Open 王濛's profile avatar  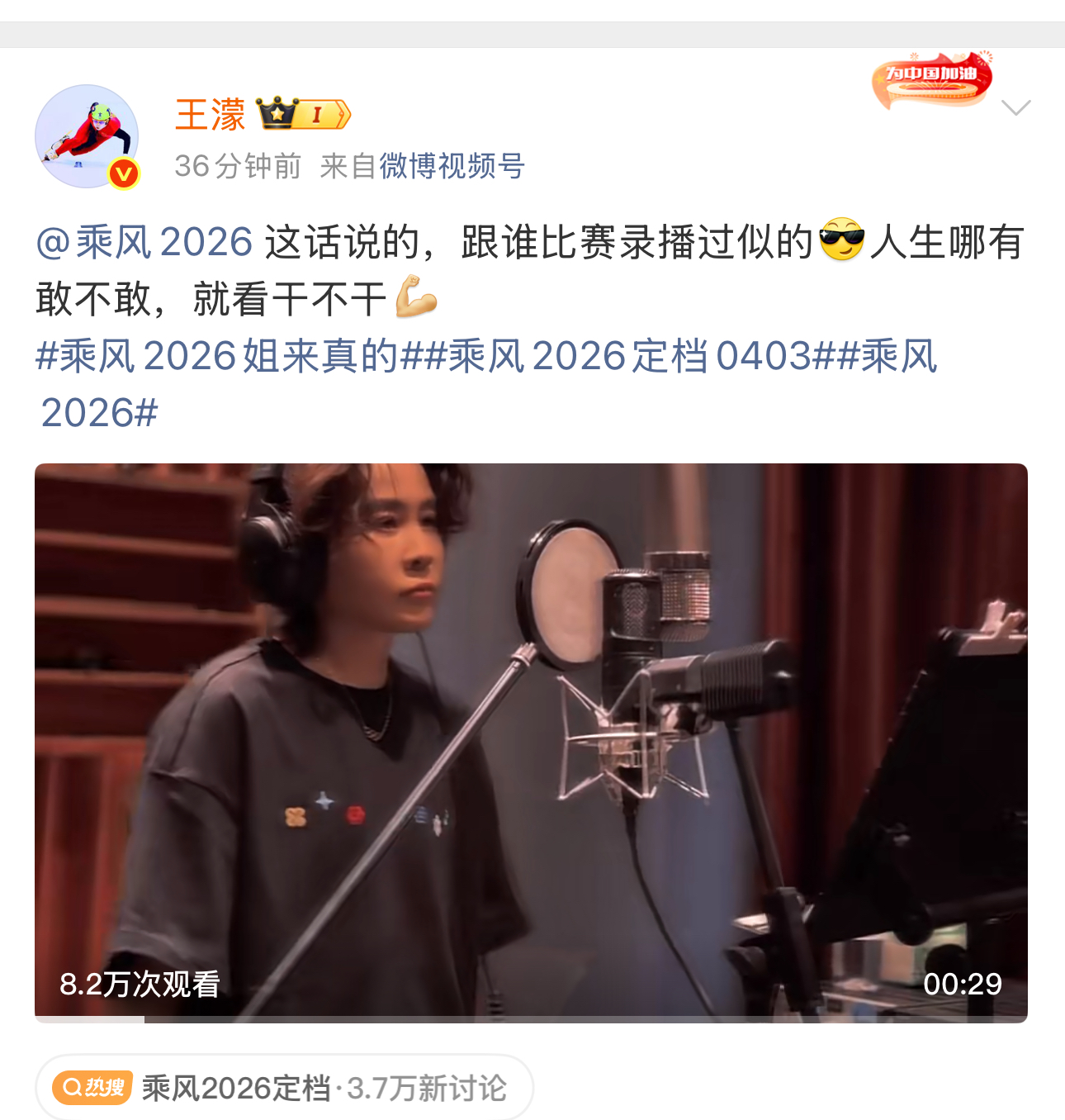coord(87,136)
